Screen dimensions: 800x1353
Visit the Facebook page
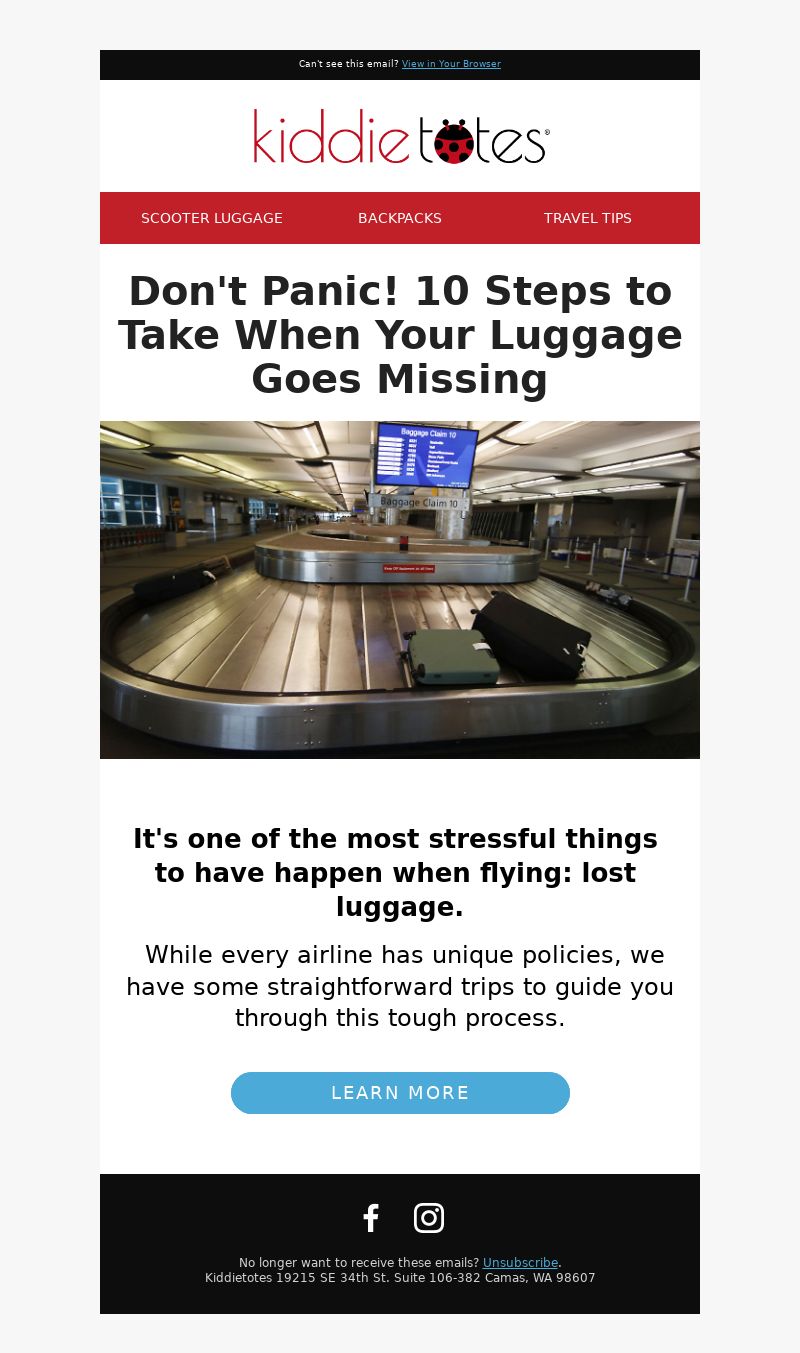371,1218
